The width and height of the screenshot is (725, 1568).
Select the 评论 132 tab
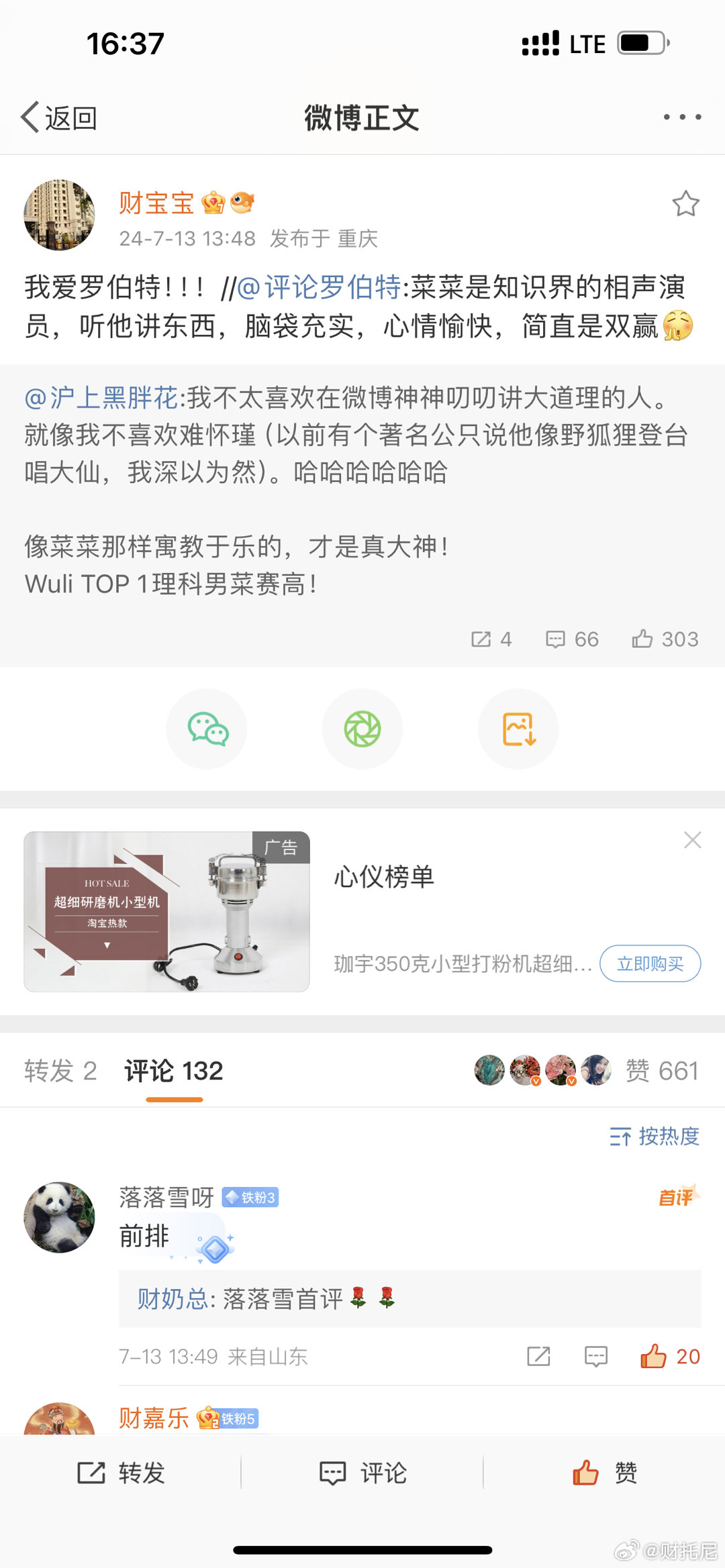[x=174, y=1071]
